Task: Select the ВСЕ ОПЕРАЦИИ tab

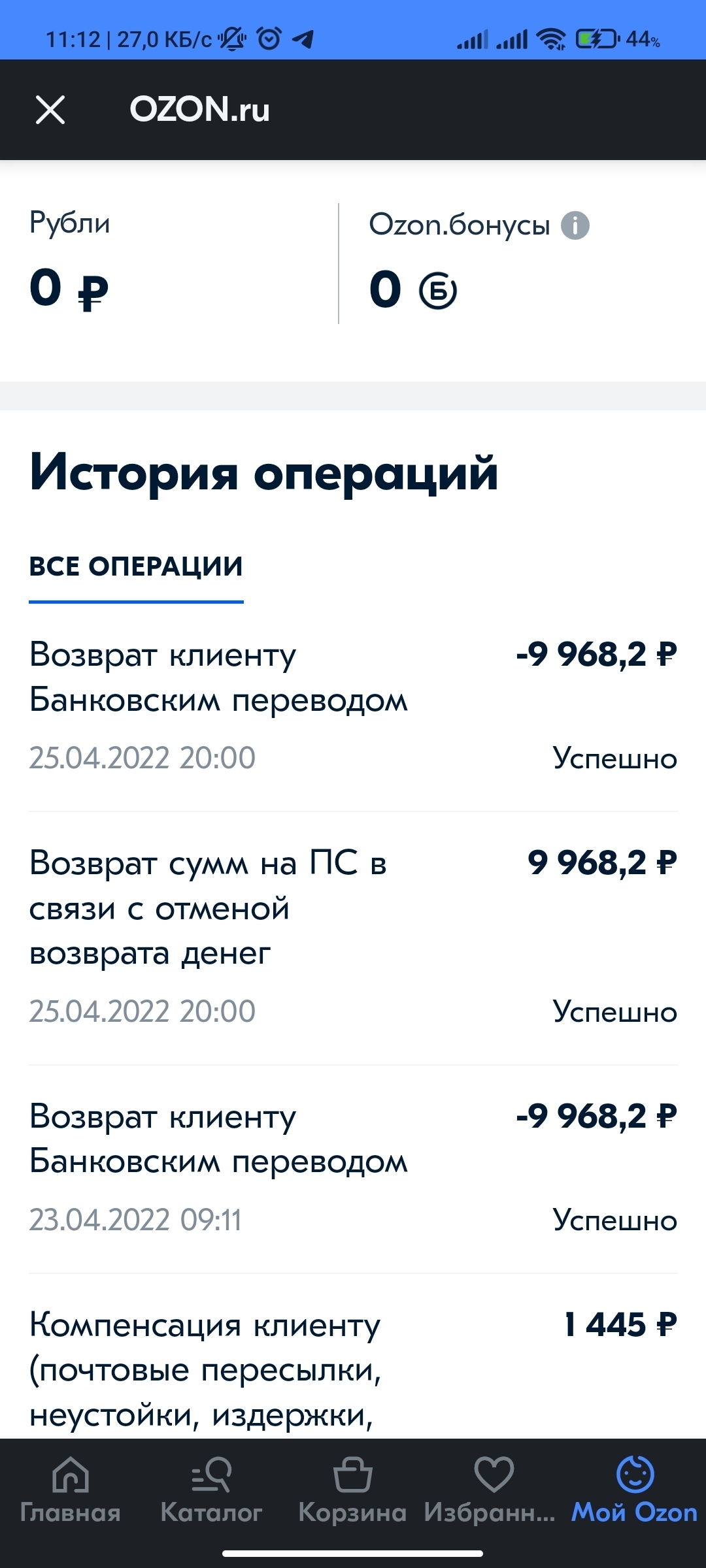Action: (x=136, y=566)
